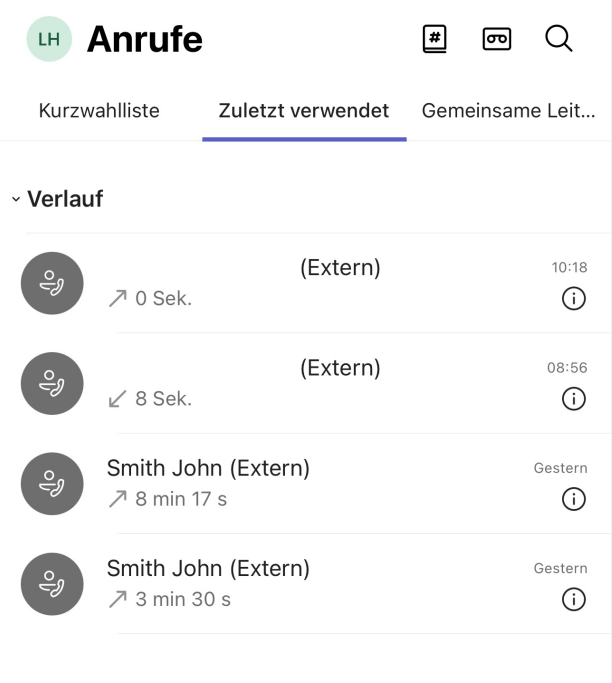Screen dimensions: 612x683
Task: Switch to the Kurzwahlliste tab
Action: [99, 111]
